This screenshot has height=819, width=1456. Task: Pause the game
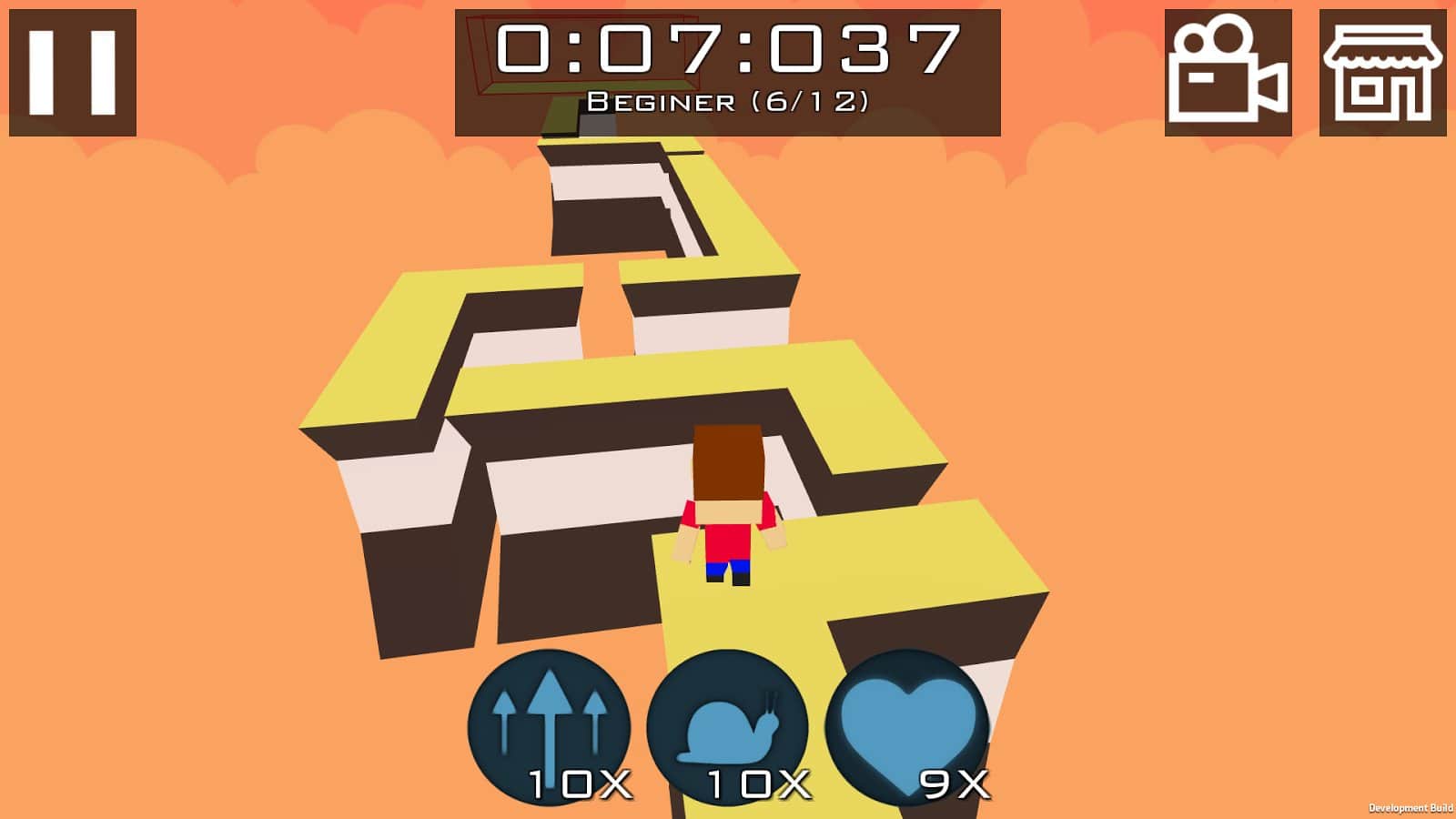pos(73,73)
